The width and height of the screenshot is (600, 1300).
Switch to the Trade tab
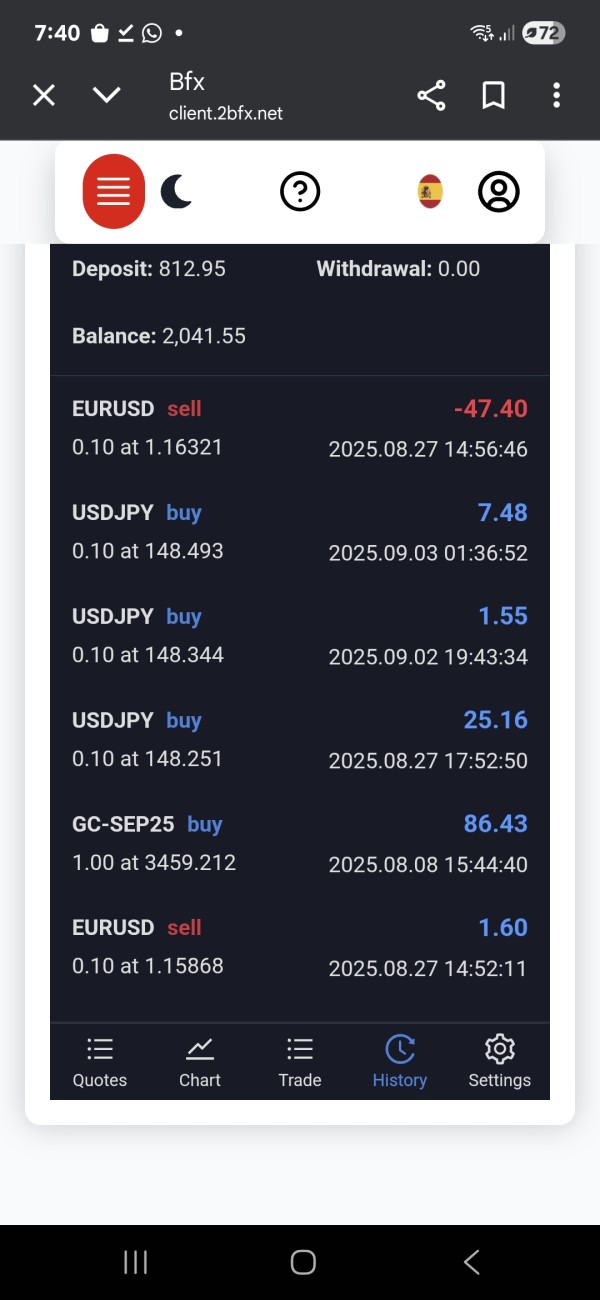coord(300,1061)
